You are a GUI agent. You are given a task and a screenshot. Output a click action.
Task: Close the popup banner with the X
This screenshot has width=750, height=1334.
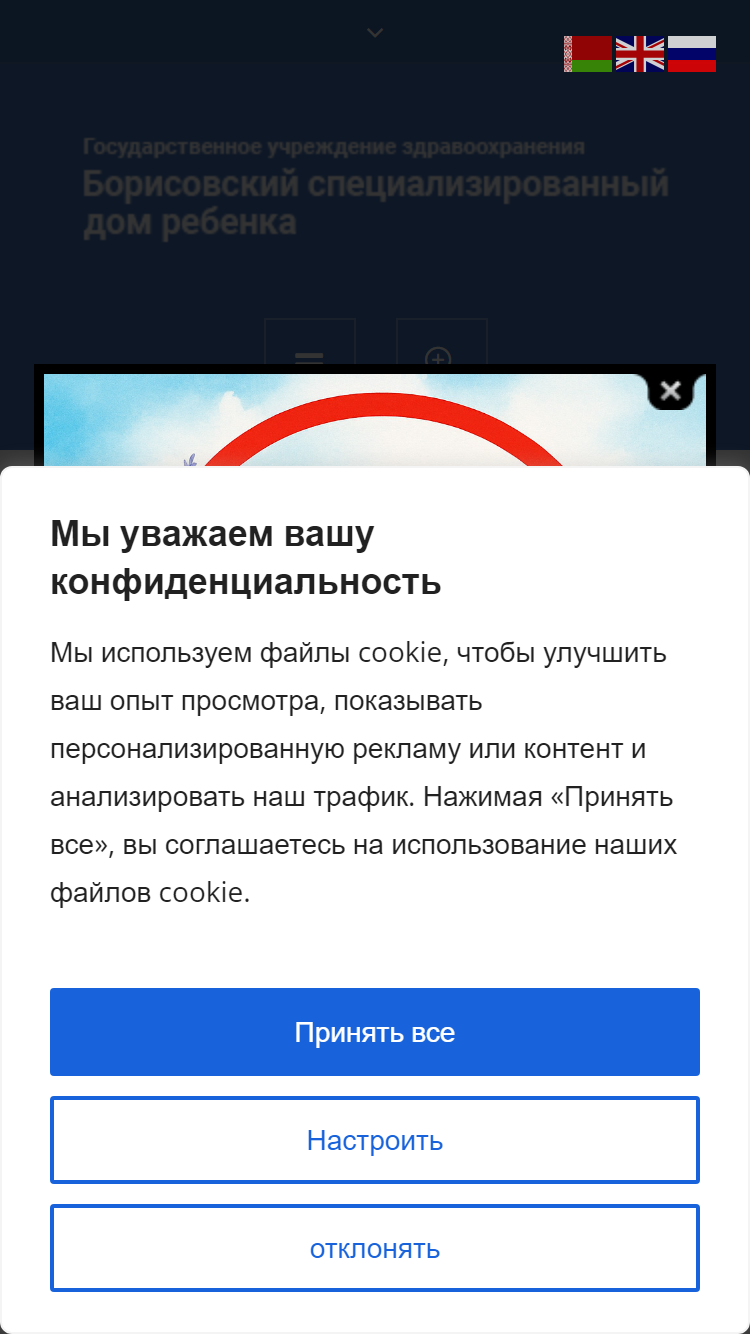click(671, 391)
